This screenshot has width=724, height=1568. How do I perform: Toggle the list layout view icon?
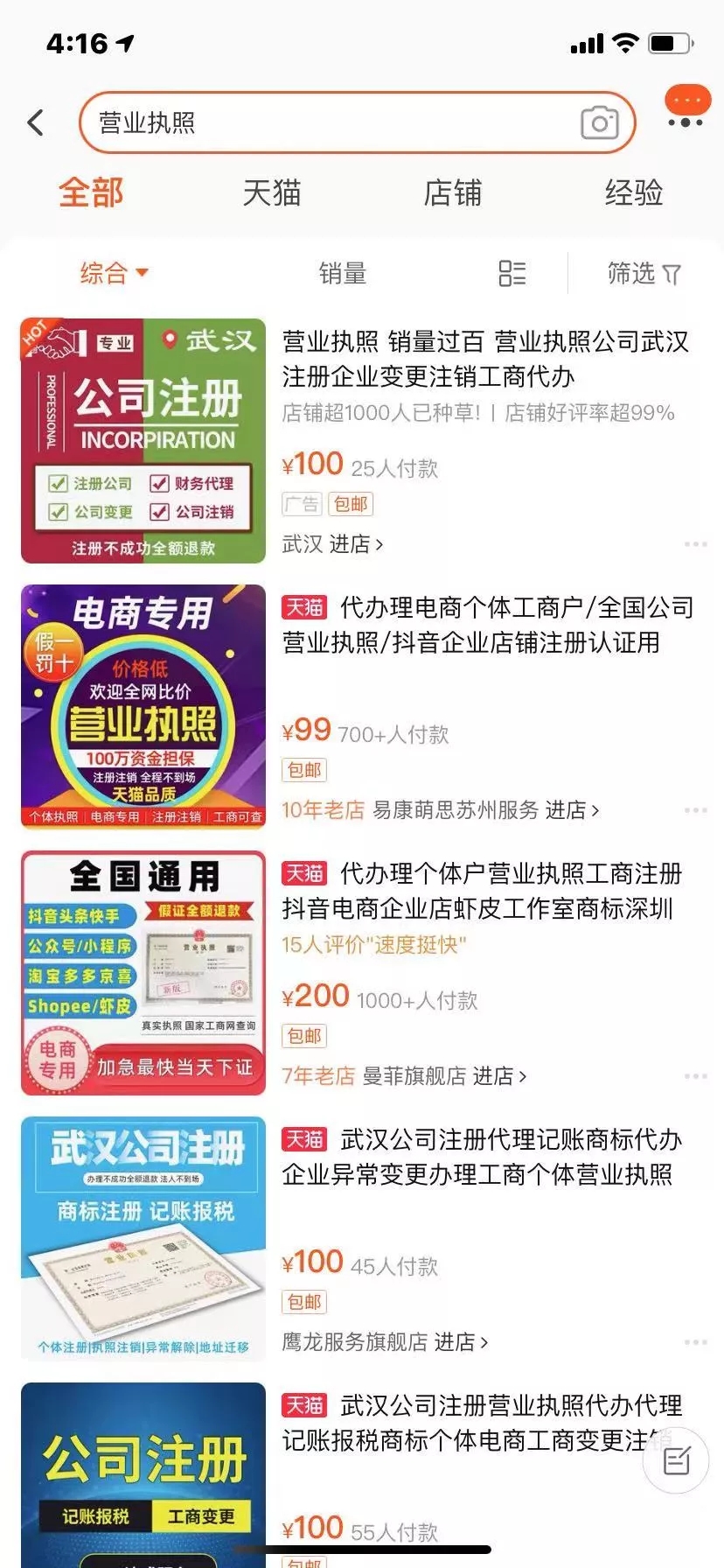pyautogui.click(x=512, y=273)
